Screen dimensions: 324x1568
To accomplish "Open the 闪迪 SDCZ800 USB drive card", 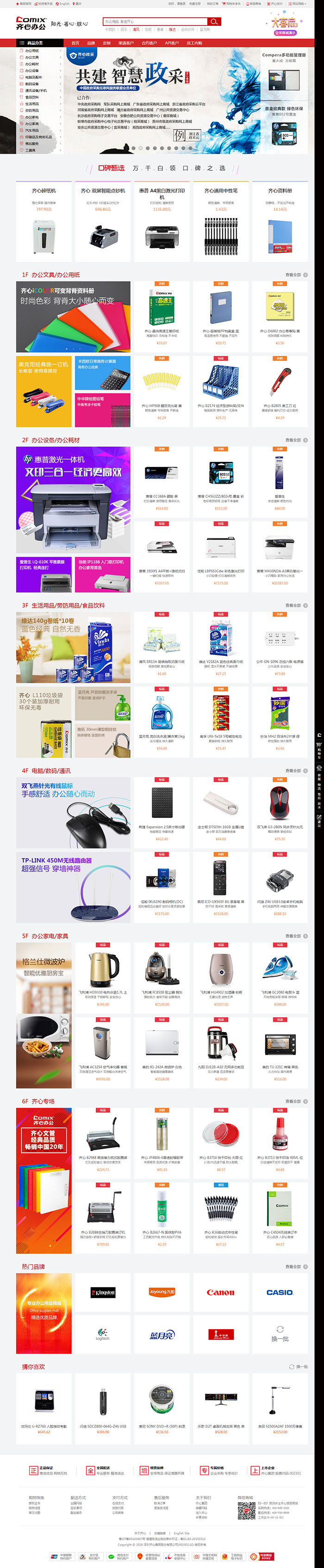I will [x=103, y=1405].
